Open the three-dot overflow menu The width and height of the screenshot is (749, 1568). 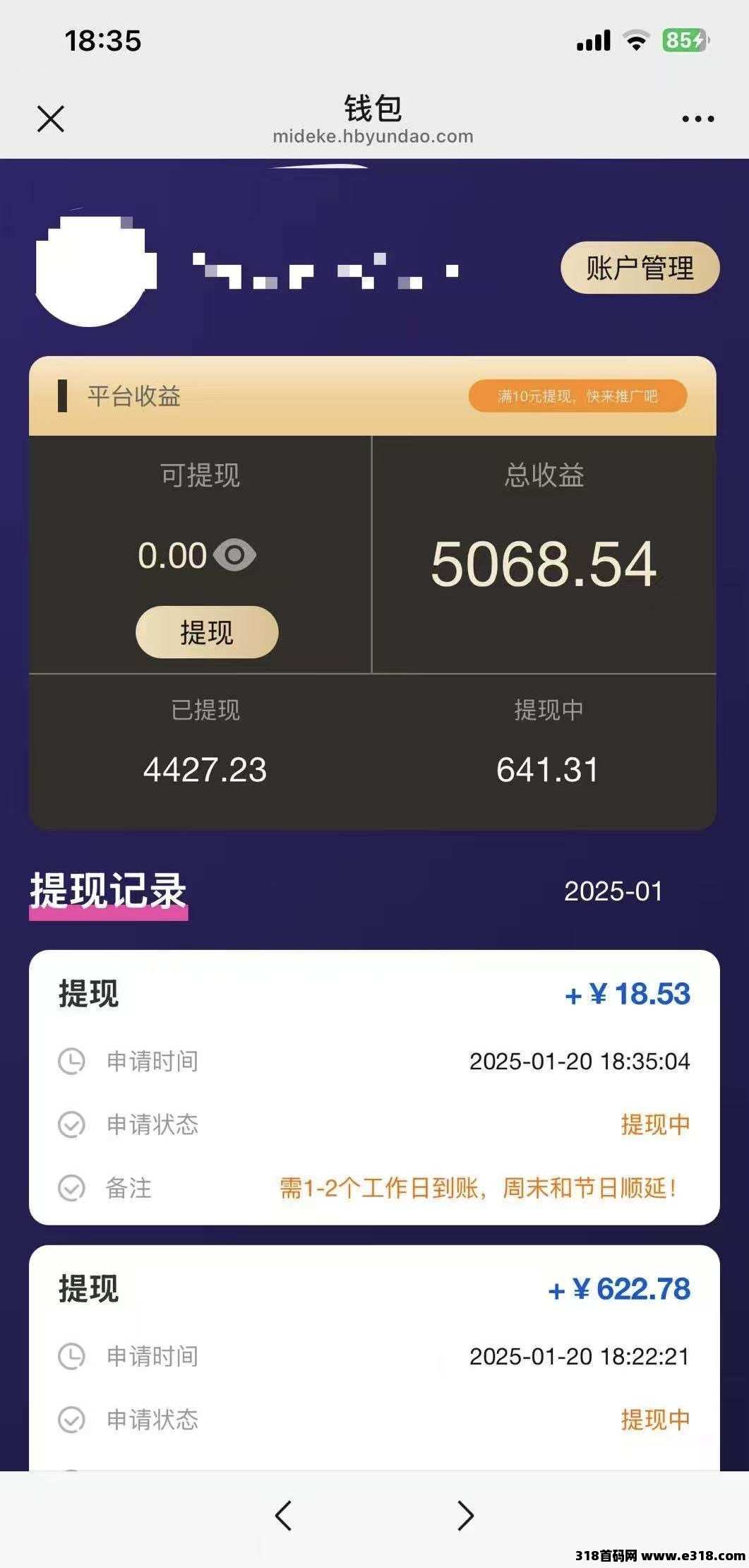(697, 119)
